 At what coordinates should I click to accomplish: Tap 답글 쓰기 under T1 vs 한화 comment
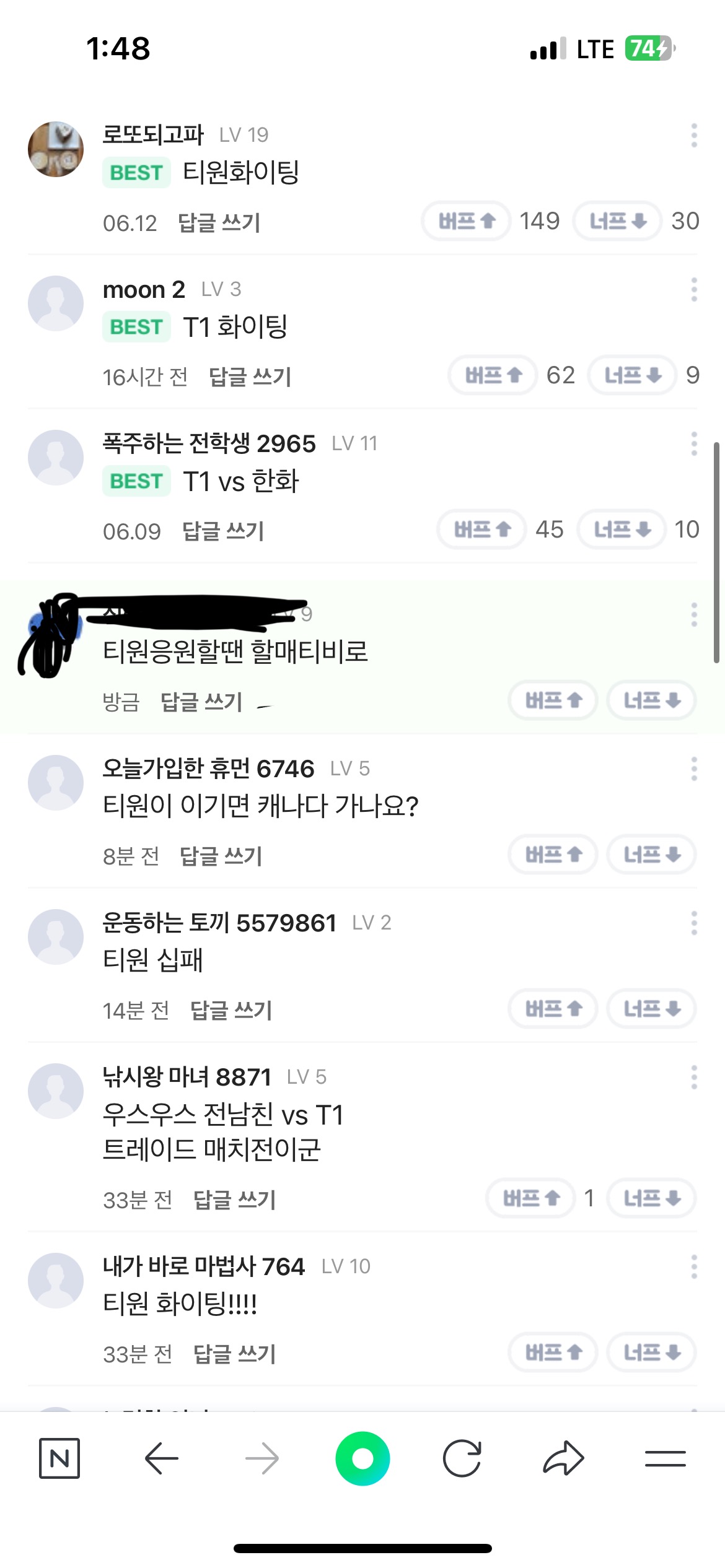223,531
